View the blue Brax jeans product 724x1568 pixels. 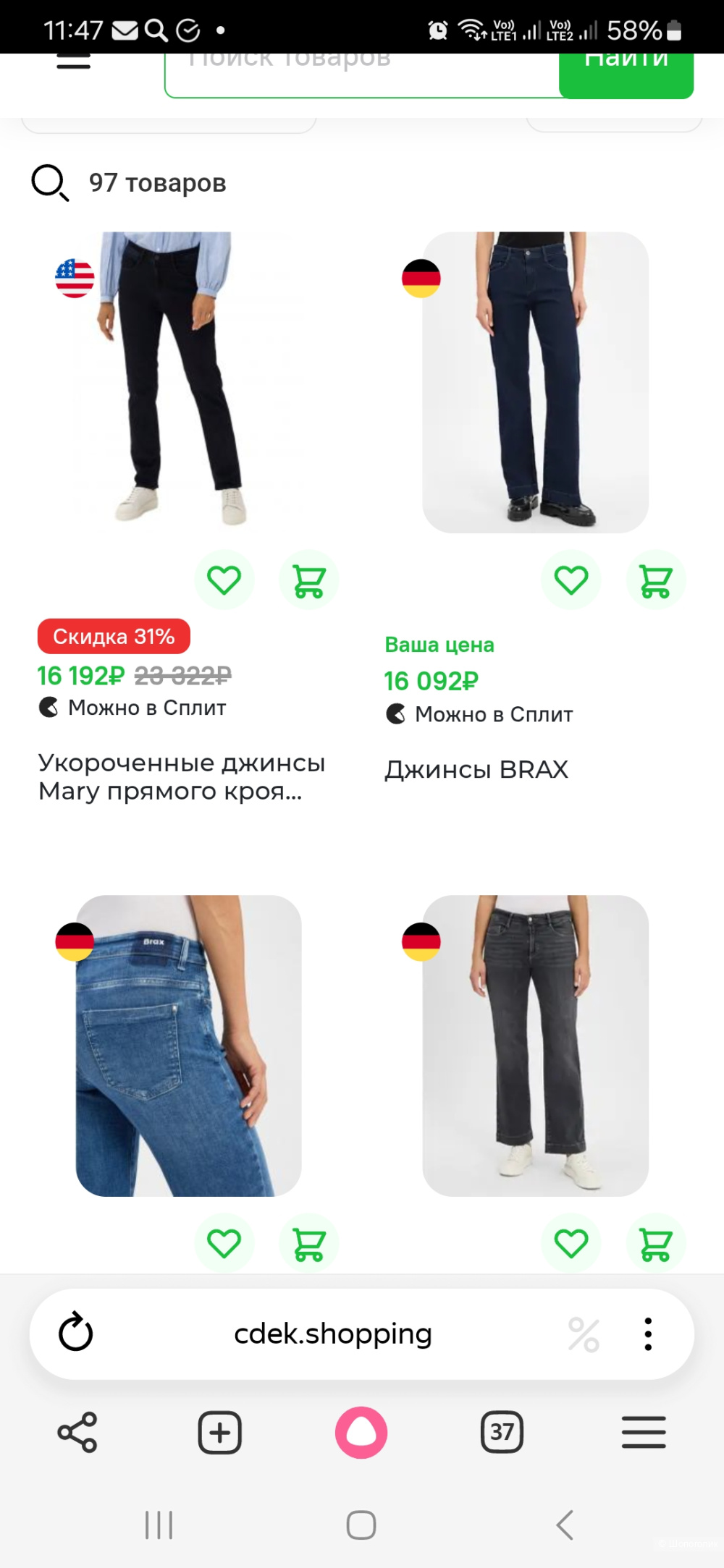pyautogui.click(x=188, y=1046)
